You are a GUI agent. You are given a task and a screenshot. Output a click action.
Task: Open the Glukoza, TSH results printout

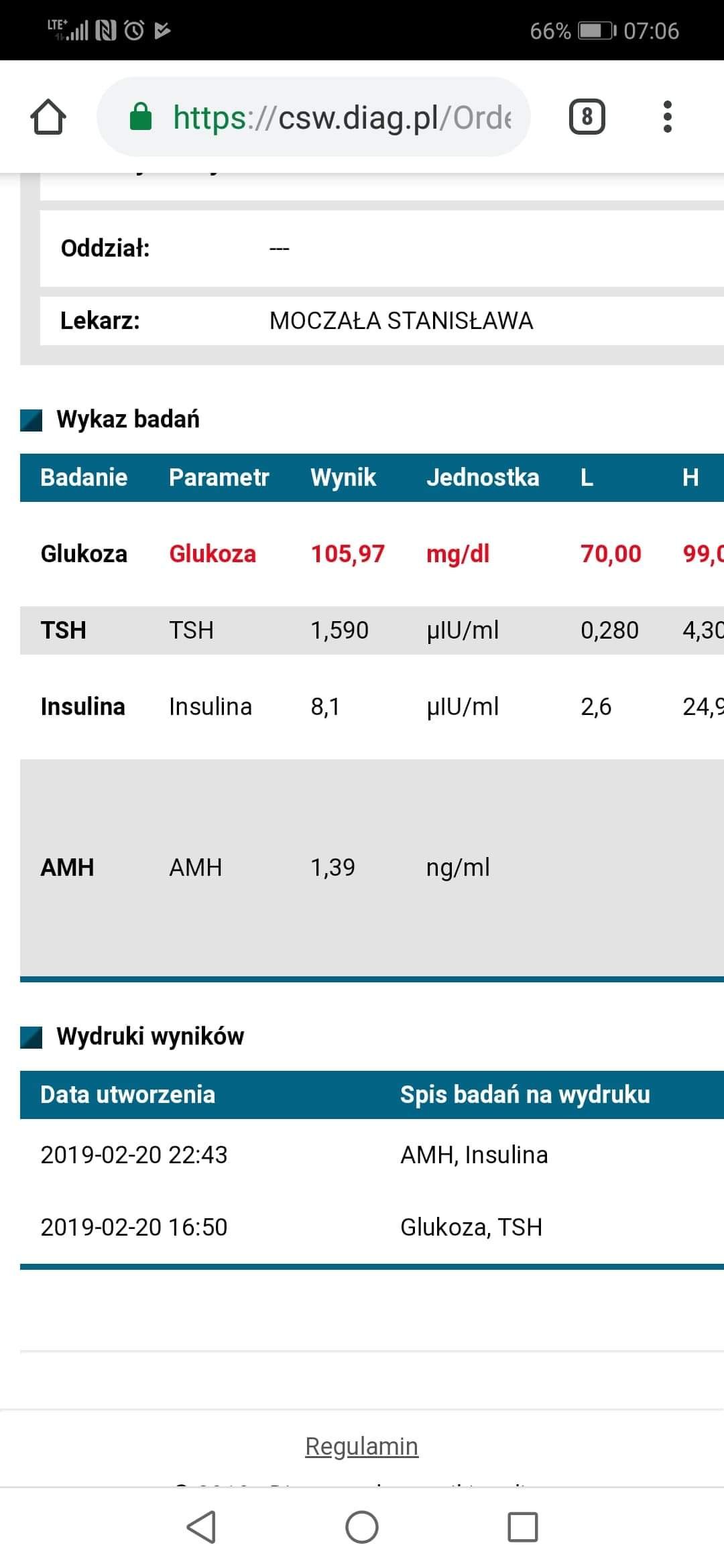point(471,1227)
